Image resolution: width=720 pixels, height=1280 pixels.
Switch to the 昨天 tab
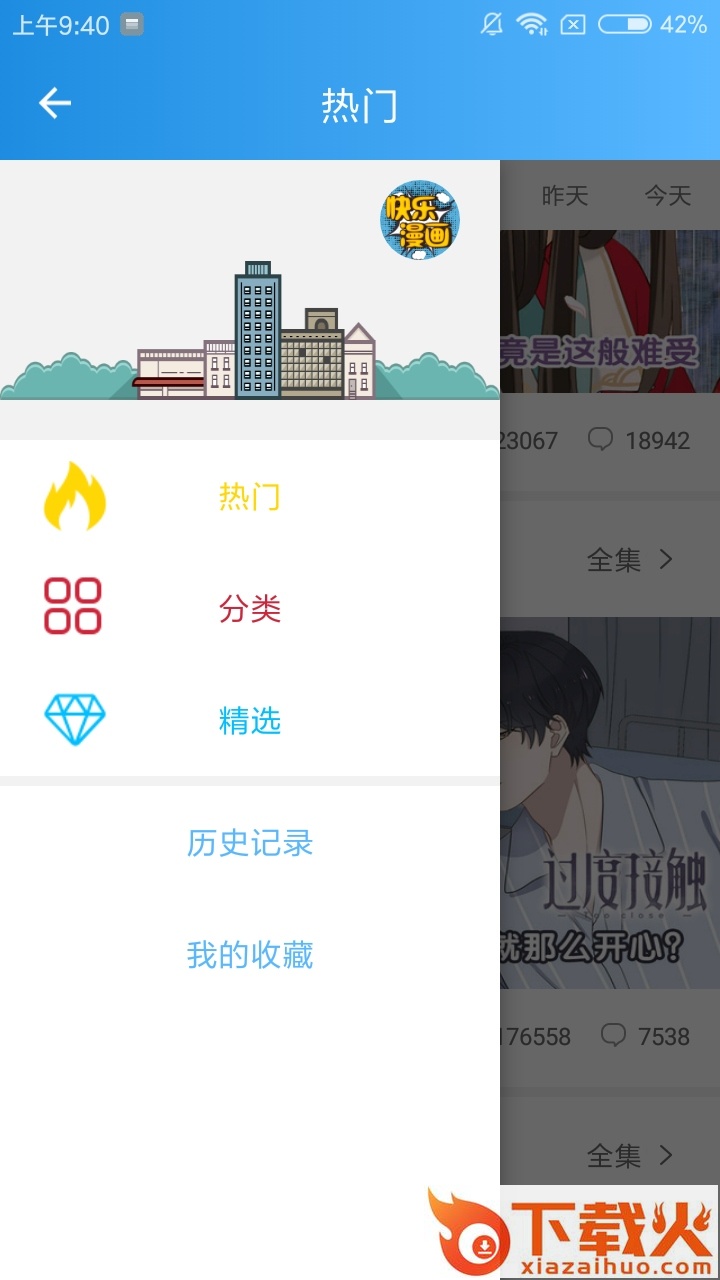565,195
